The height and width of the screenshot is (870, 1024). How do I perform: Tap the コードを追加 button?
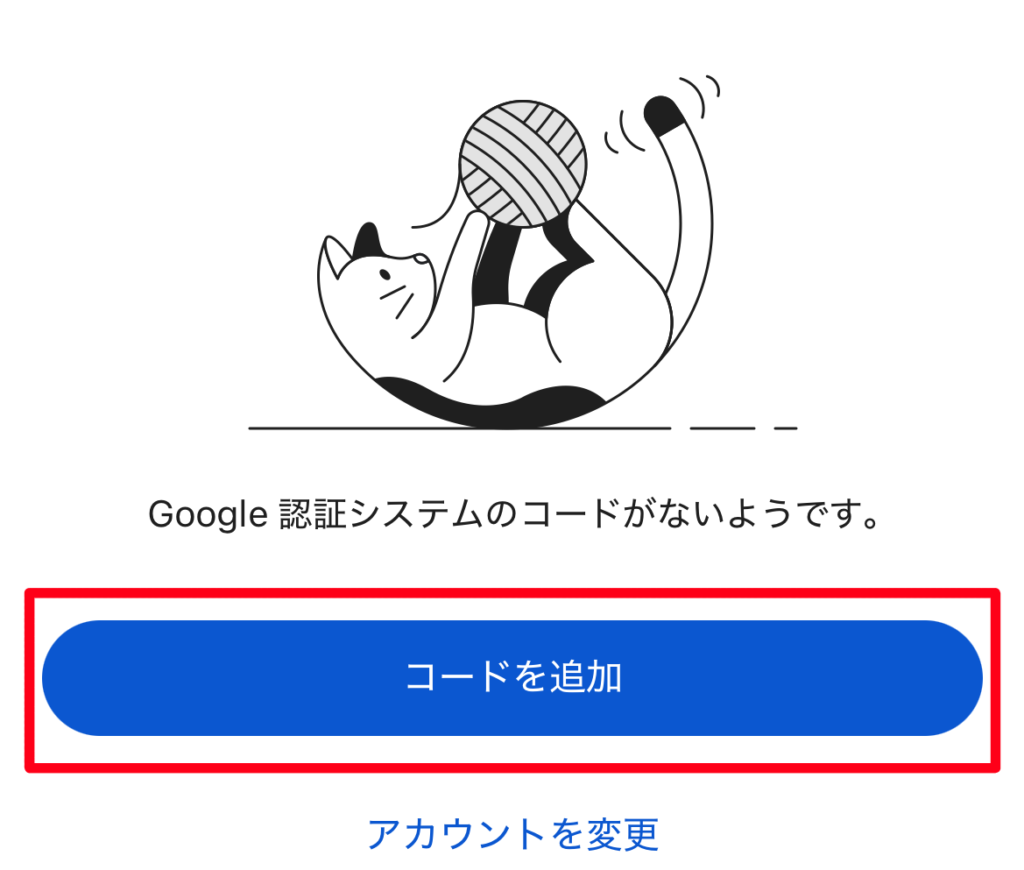point(512,678)
